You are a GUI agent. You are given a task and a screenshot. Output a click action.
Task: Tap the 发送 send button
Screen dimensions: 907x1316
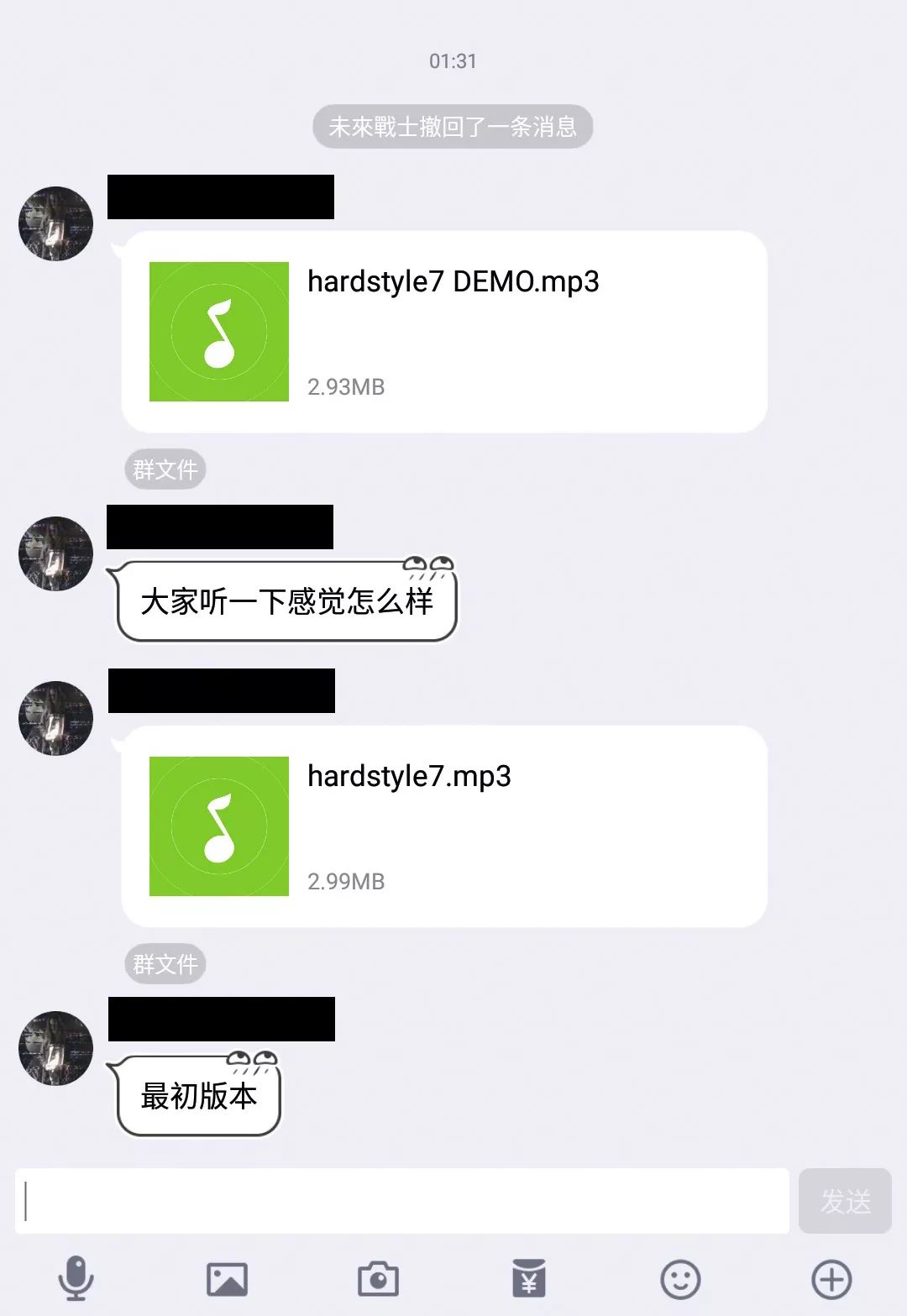[845, 1201]
